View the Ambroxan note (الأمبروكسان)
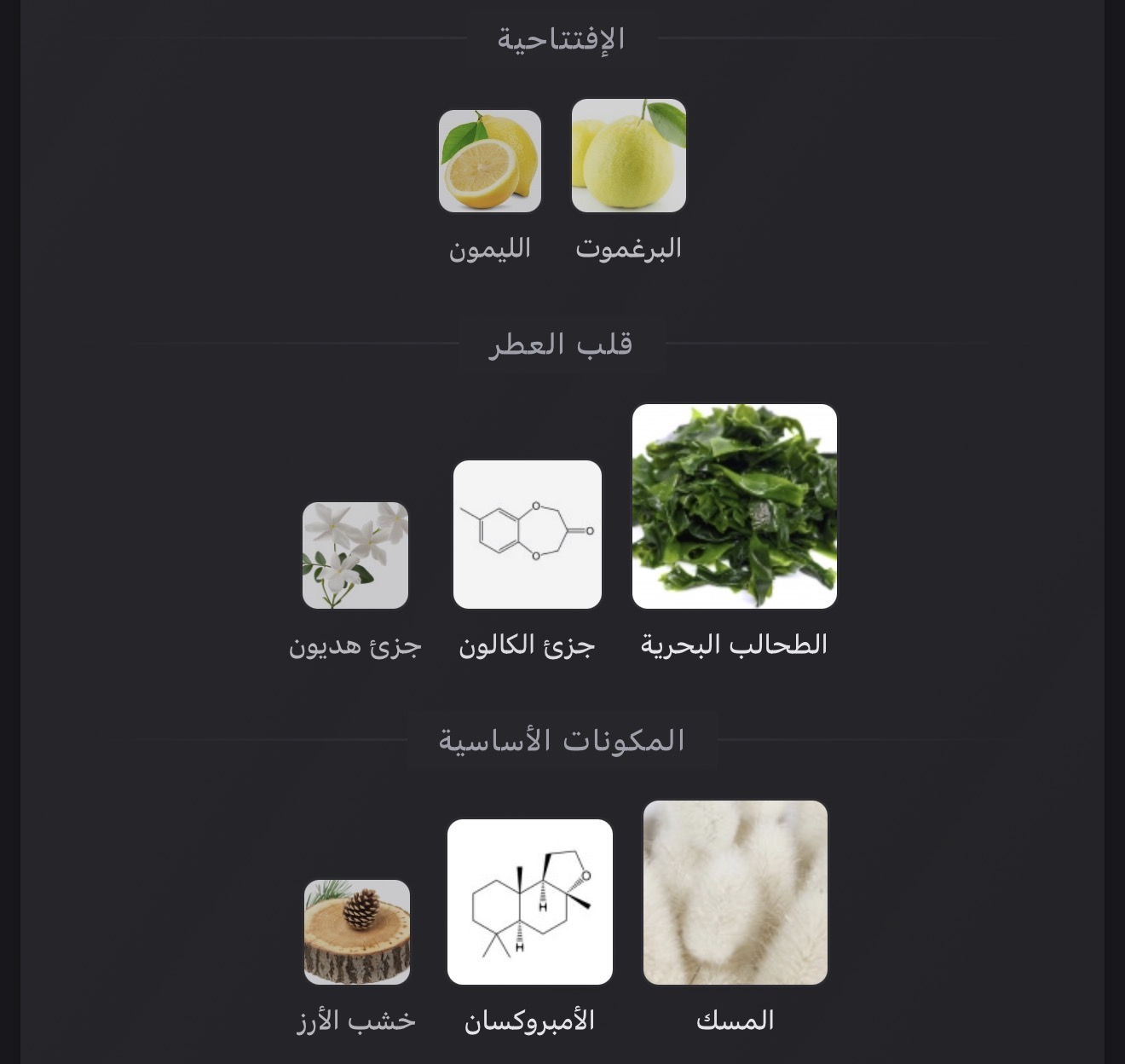 (x=530, y=902)
